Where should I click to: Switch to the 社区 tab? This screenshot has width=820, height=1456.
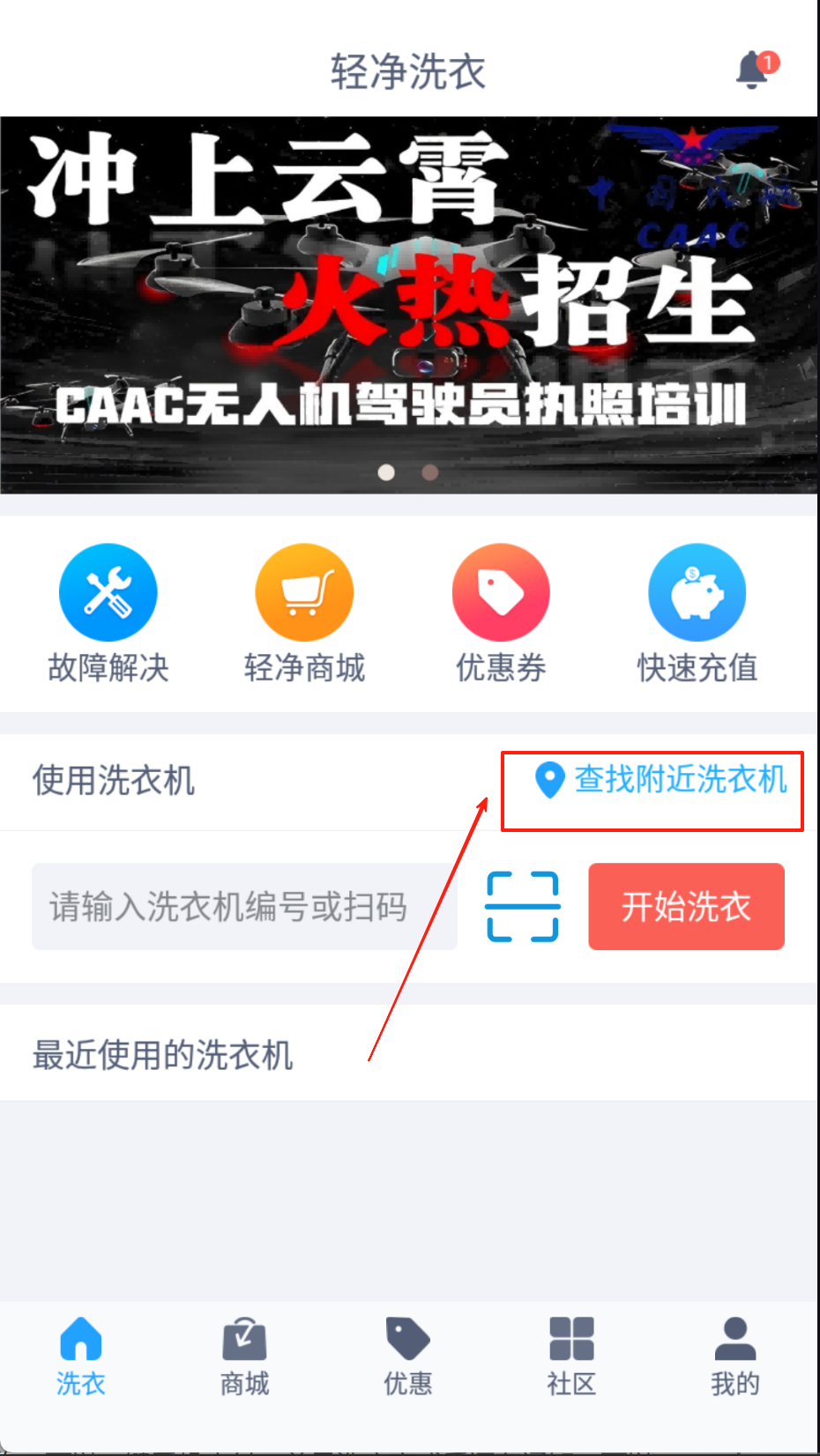(x=571, y=1357)
